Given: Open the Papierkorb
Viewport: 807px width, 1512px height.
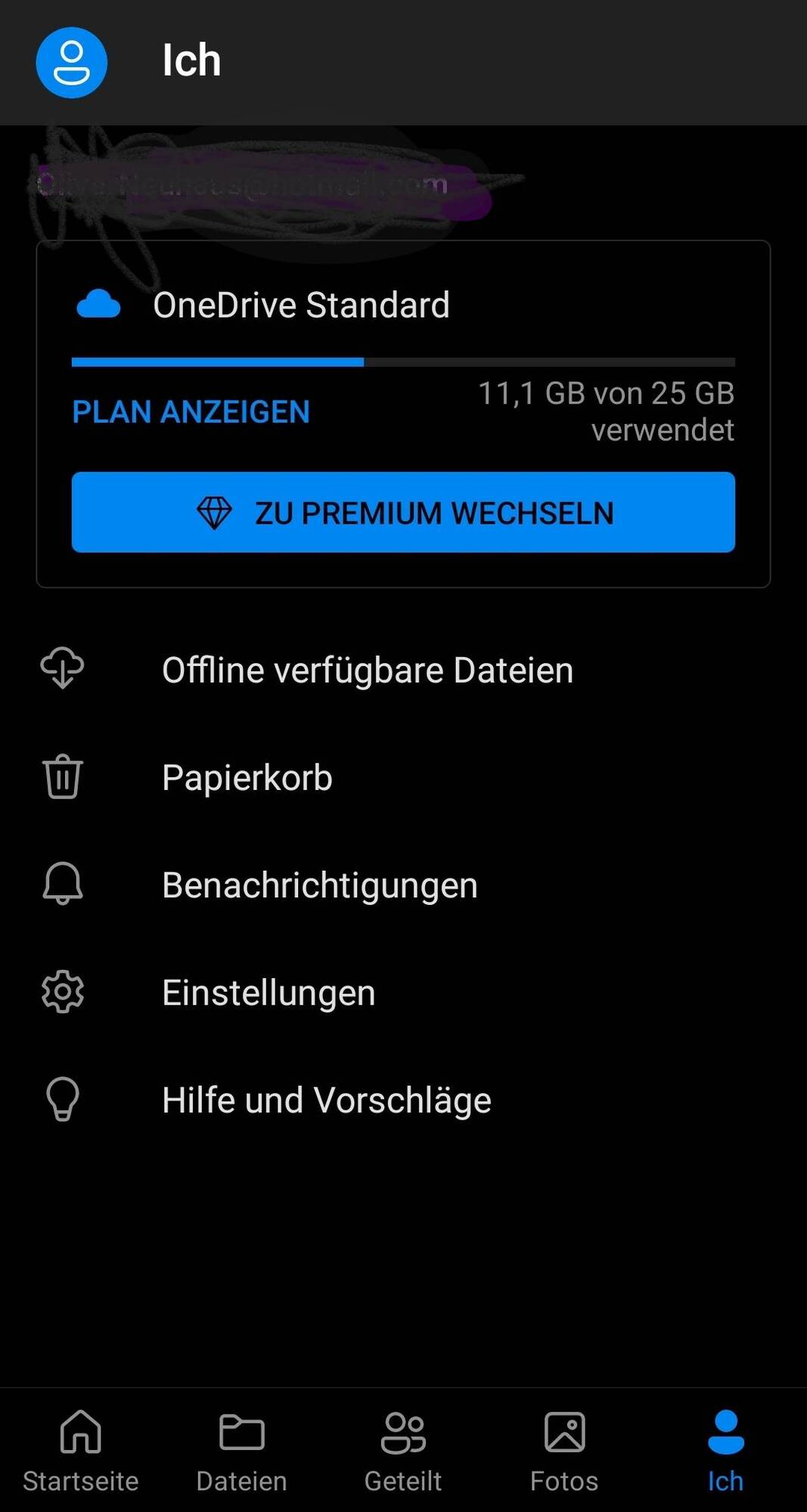Looking at the screenshot, I should pyautogui.click(x=247, y=778).
